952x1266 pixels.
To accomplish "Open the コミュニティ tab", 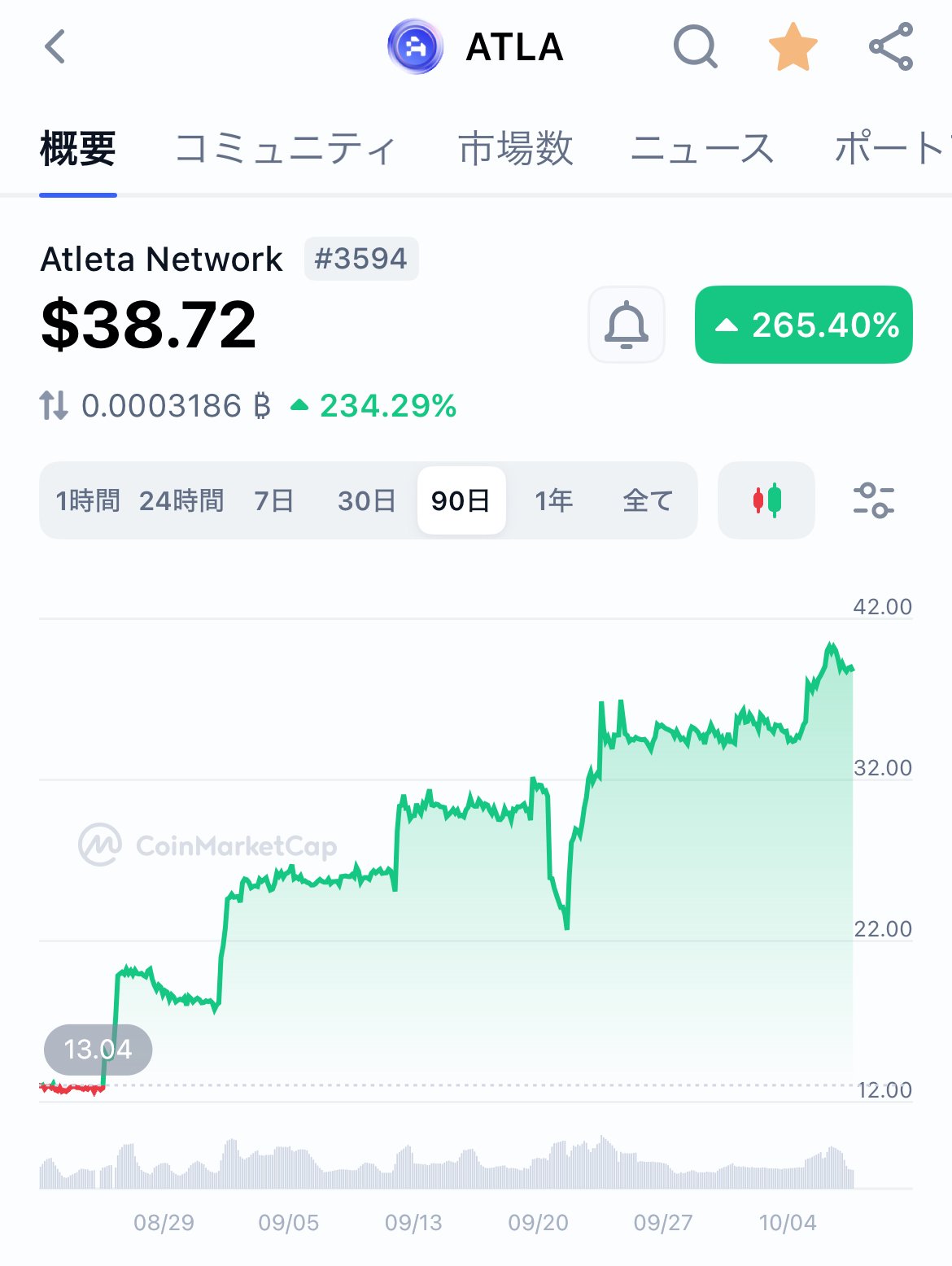I will [286, 148].
